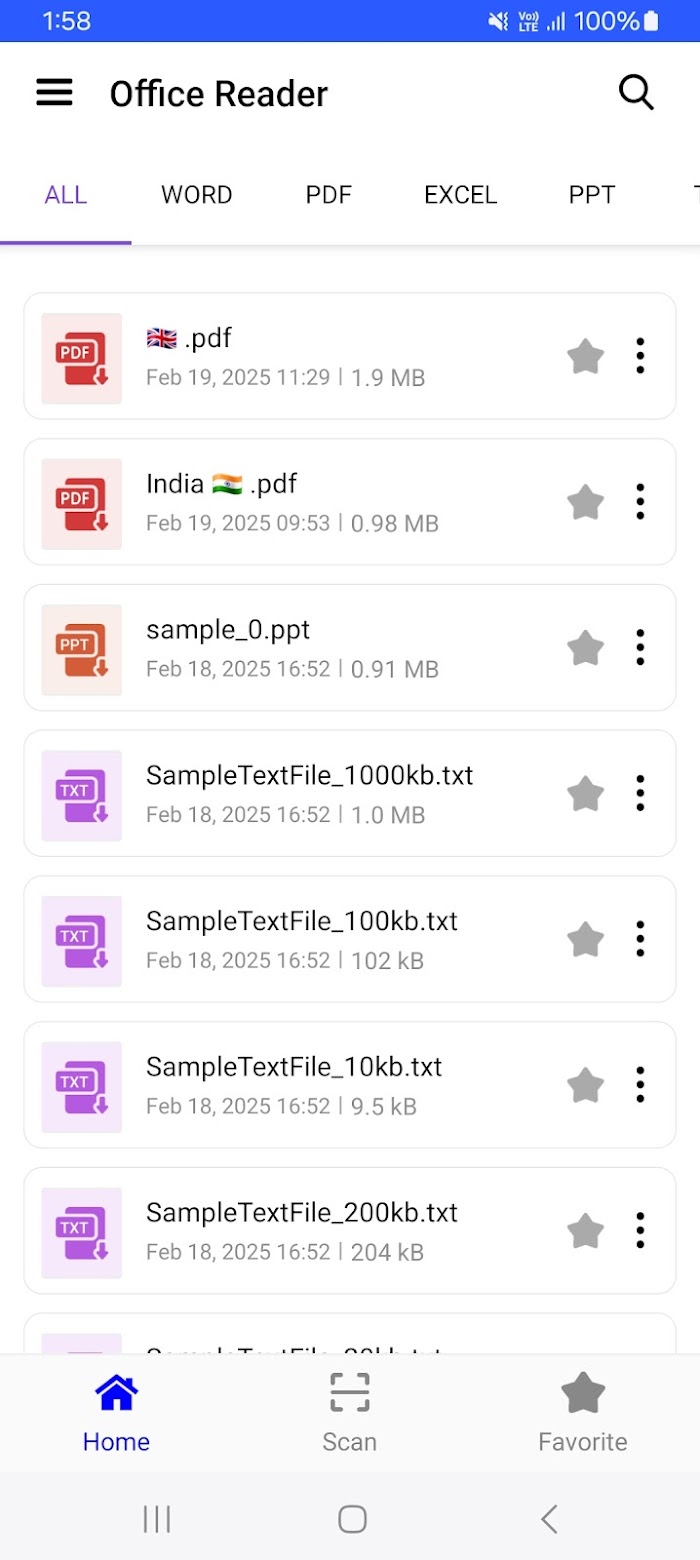This screenshot has height=1560, width=700.
Task: Open more options for SampleTextFile_100kb.txt
Action: coord(640,939)
